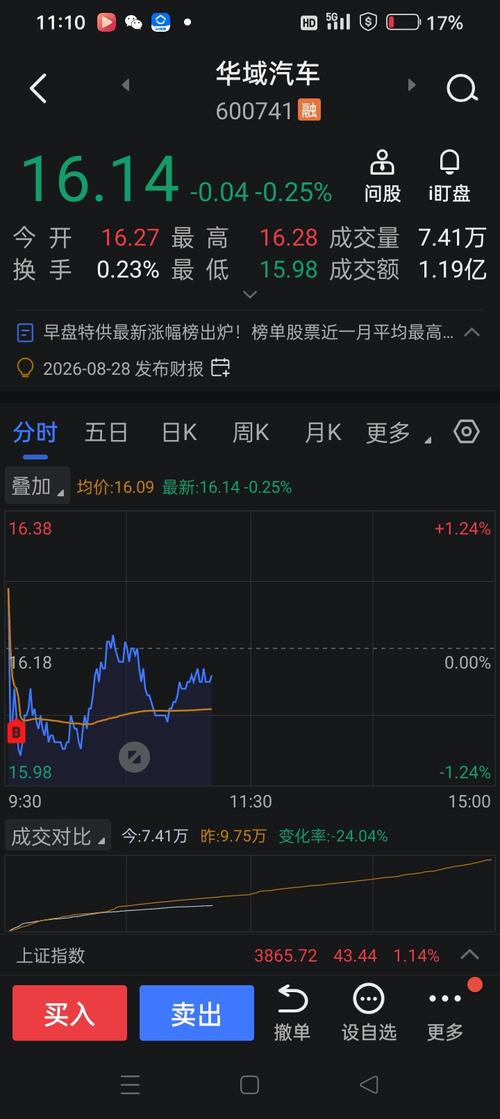Viewport: 500px width, 1119px height.
Task: Go back using the top-left arrow
Action: 39,89
